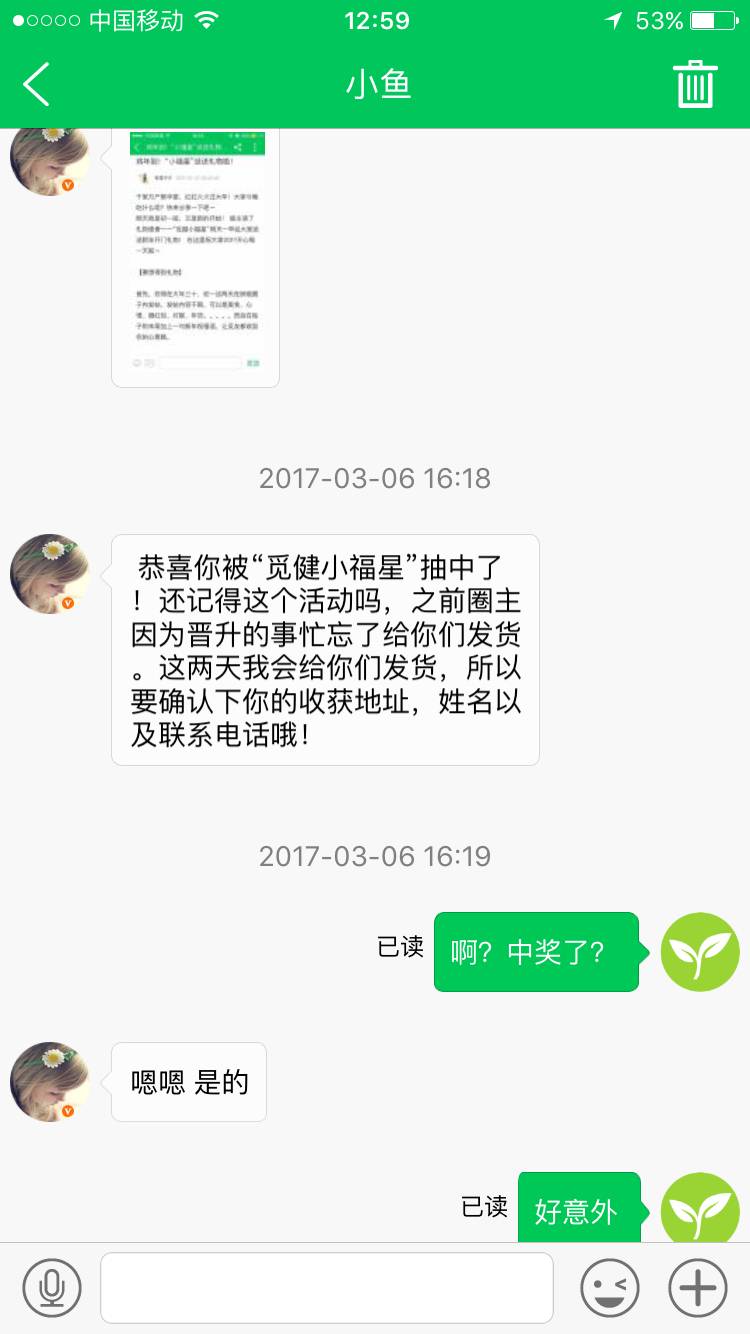The image size is (750, 1334).
Task: Open the plus attachments menu
Action: coord(698,1288)
